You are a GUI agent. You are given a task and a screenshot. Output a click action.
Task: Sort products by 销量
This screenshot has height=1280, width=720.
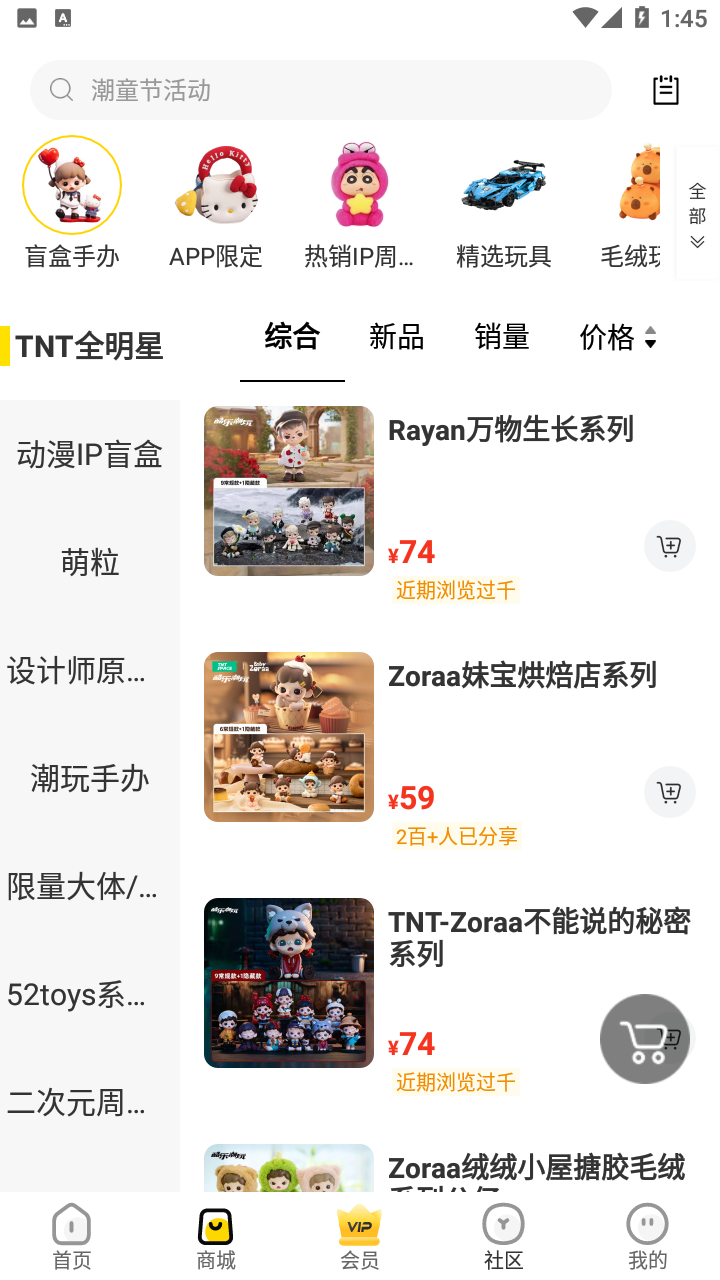(x=502, y=338)
